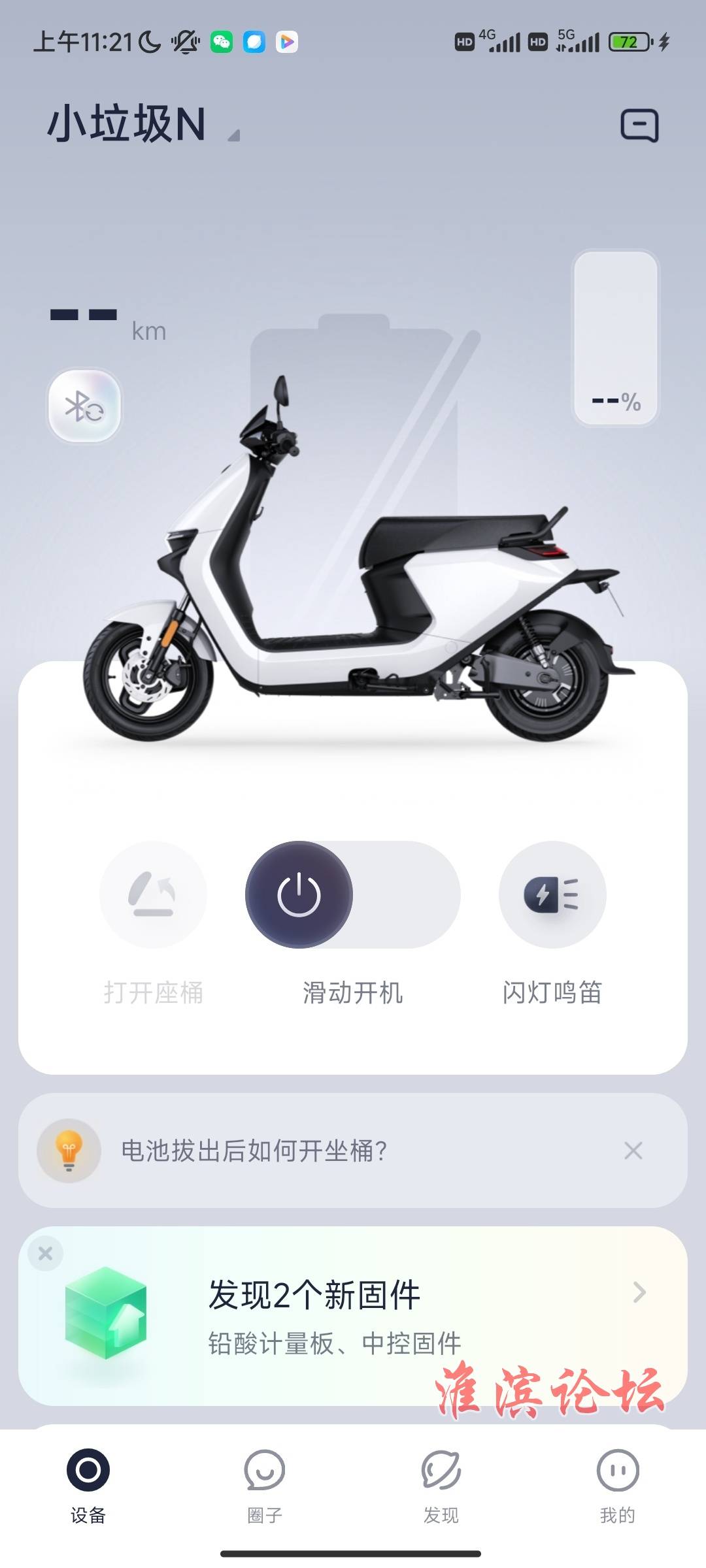Tap the 打开座桶 seat button
706x1568 pixels.
tap(153, 895)
